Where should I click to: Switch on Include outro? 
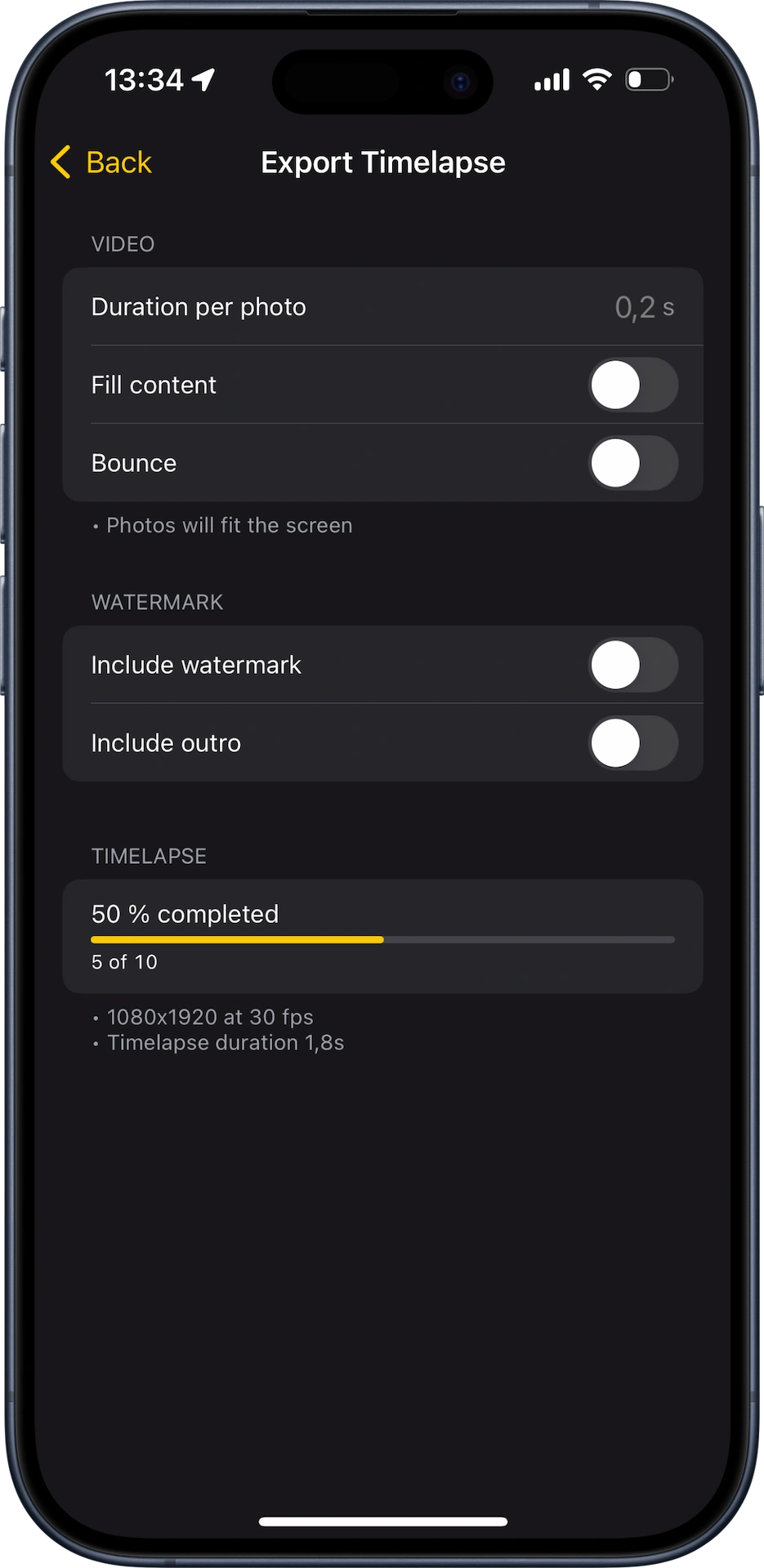point(632,743)
